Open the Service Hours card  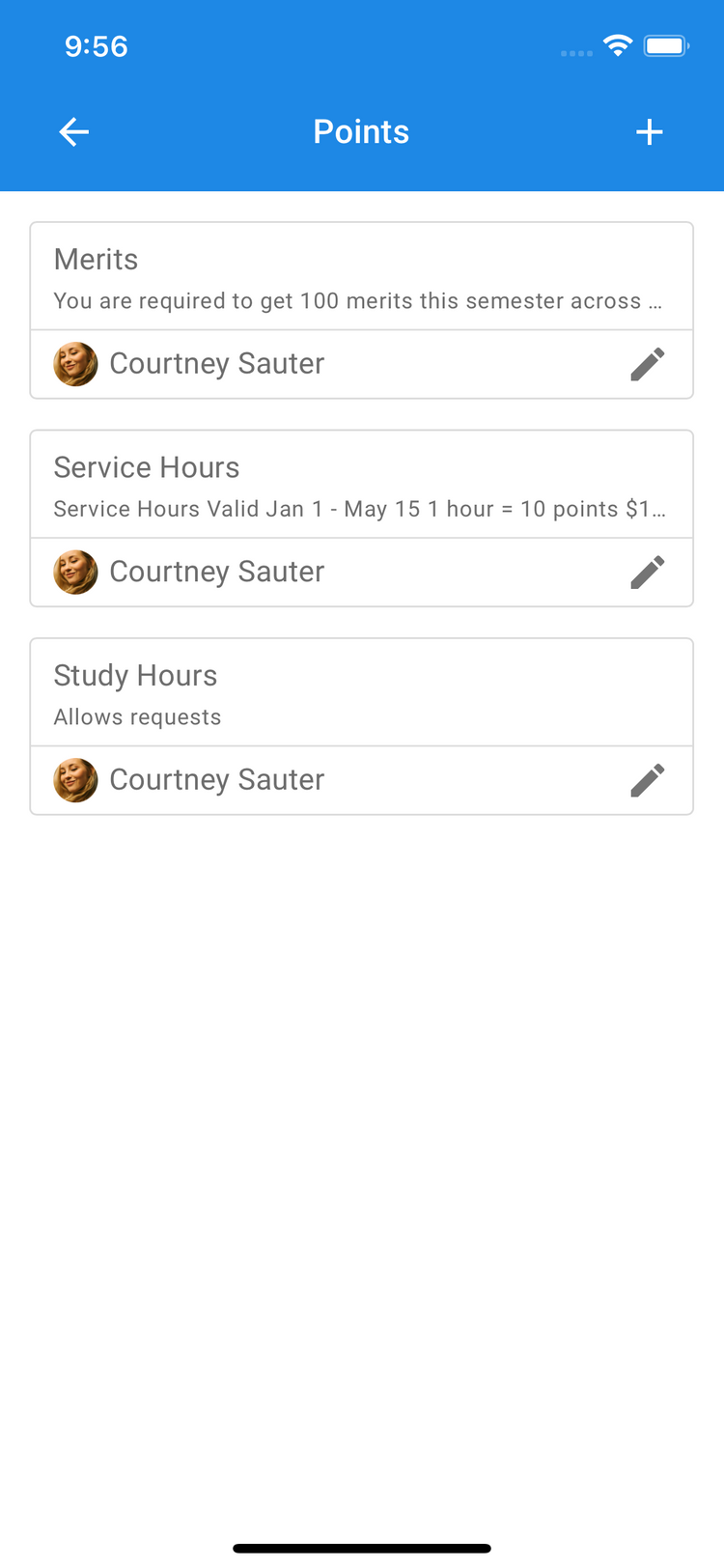click(x=361, y=486)
